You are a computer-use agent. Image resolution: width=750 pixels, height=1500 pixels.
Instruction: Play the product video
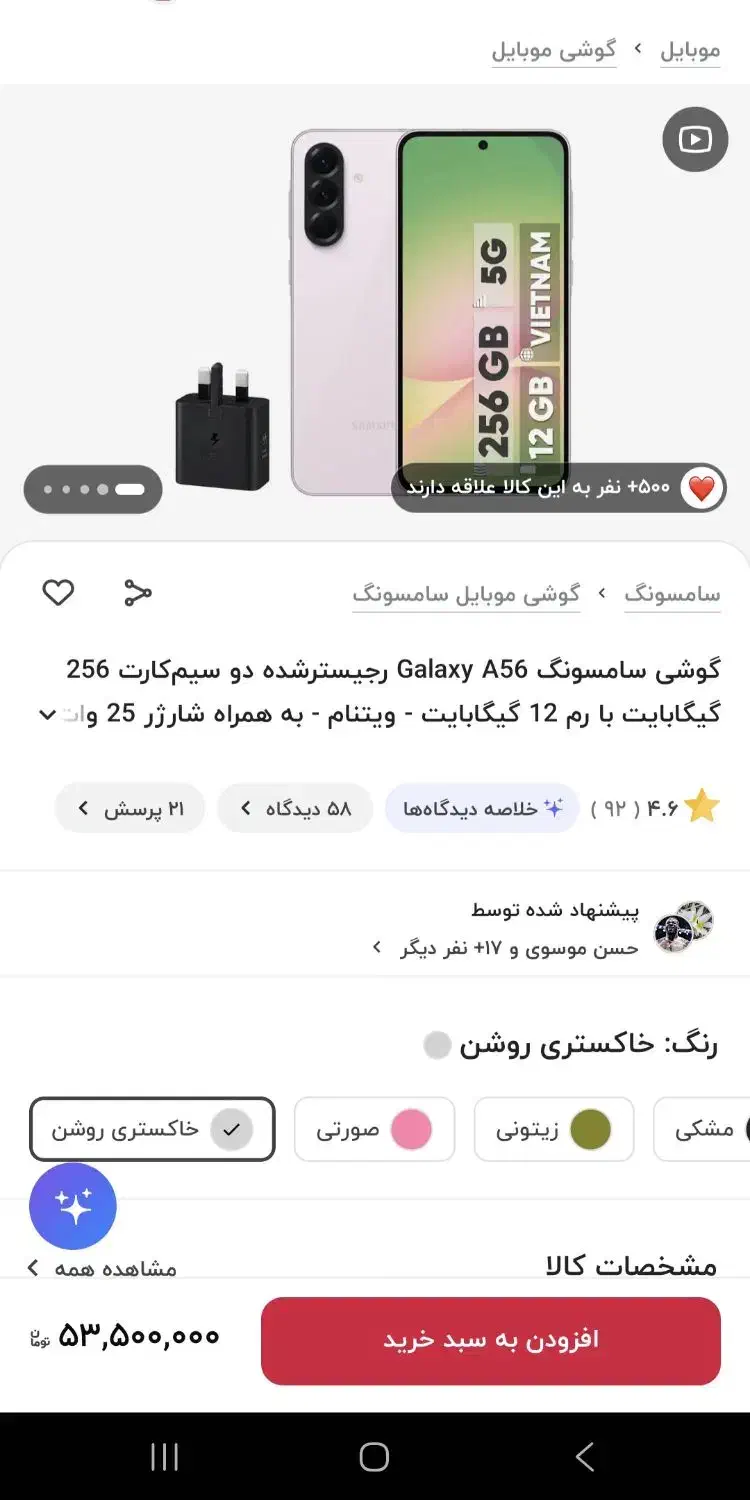point(695,139)
